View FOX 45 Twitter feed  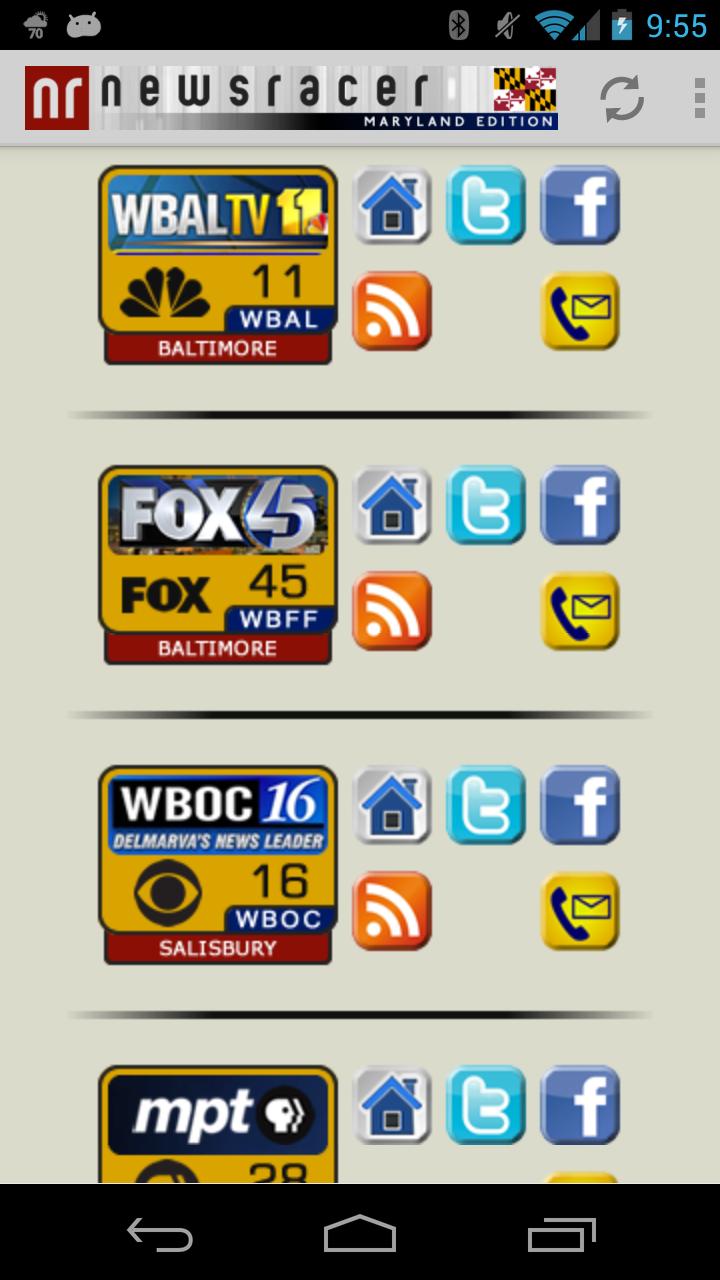point(486,506)
